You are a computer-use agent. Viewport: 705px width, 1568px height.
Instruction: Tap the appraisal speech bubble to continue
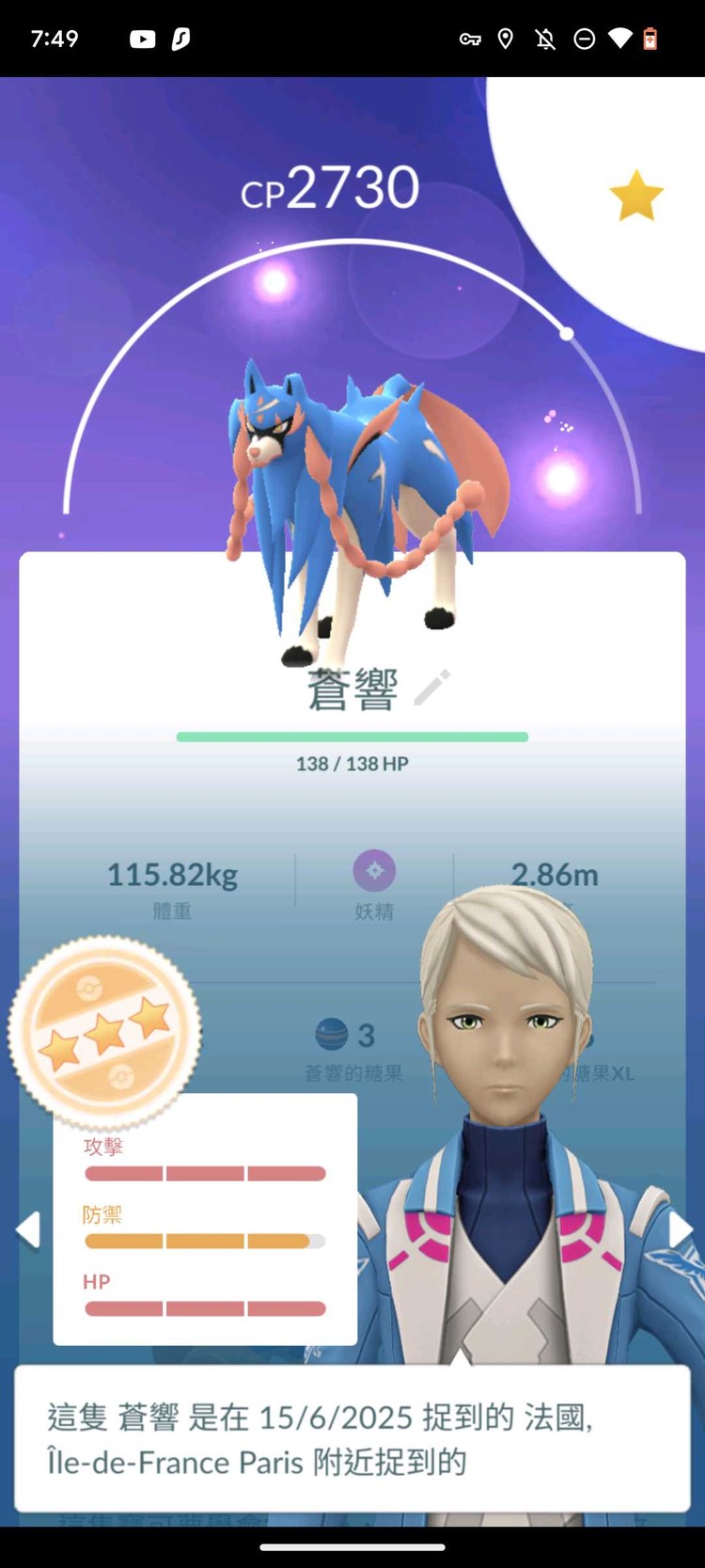tap(352, 1438)
